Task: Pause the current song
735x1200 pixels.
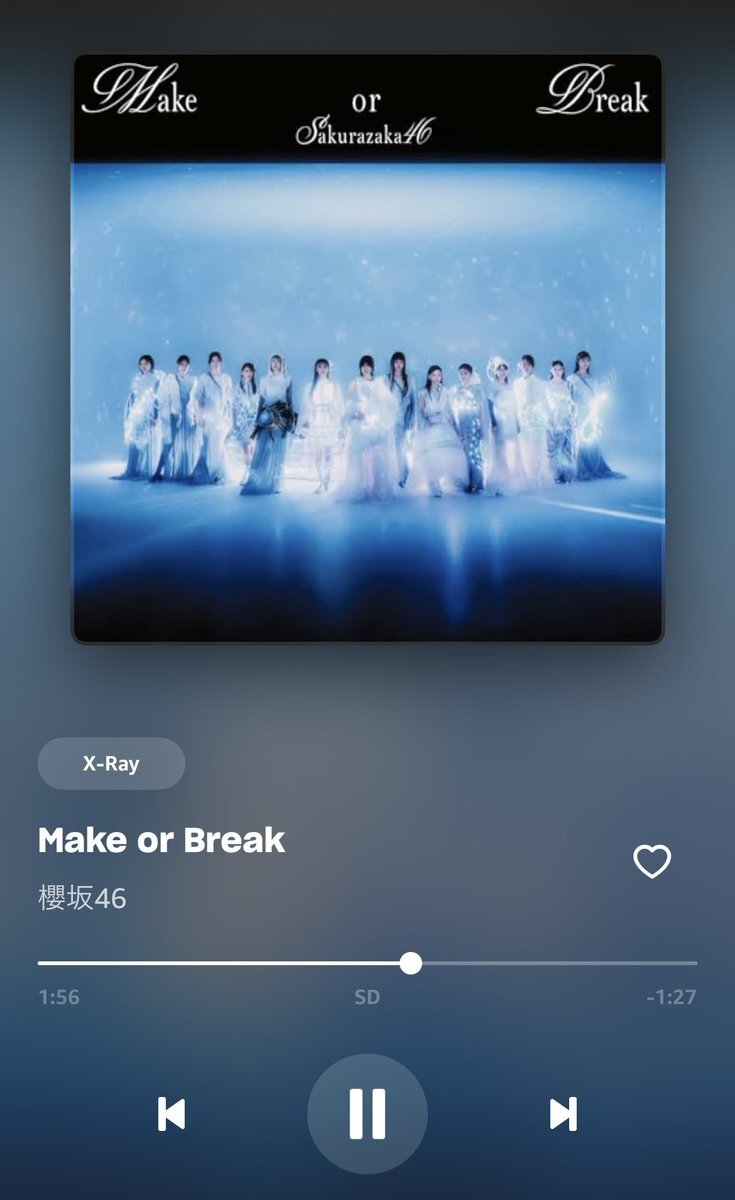Action: click(x=367, y=1113)
